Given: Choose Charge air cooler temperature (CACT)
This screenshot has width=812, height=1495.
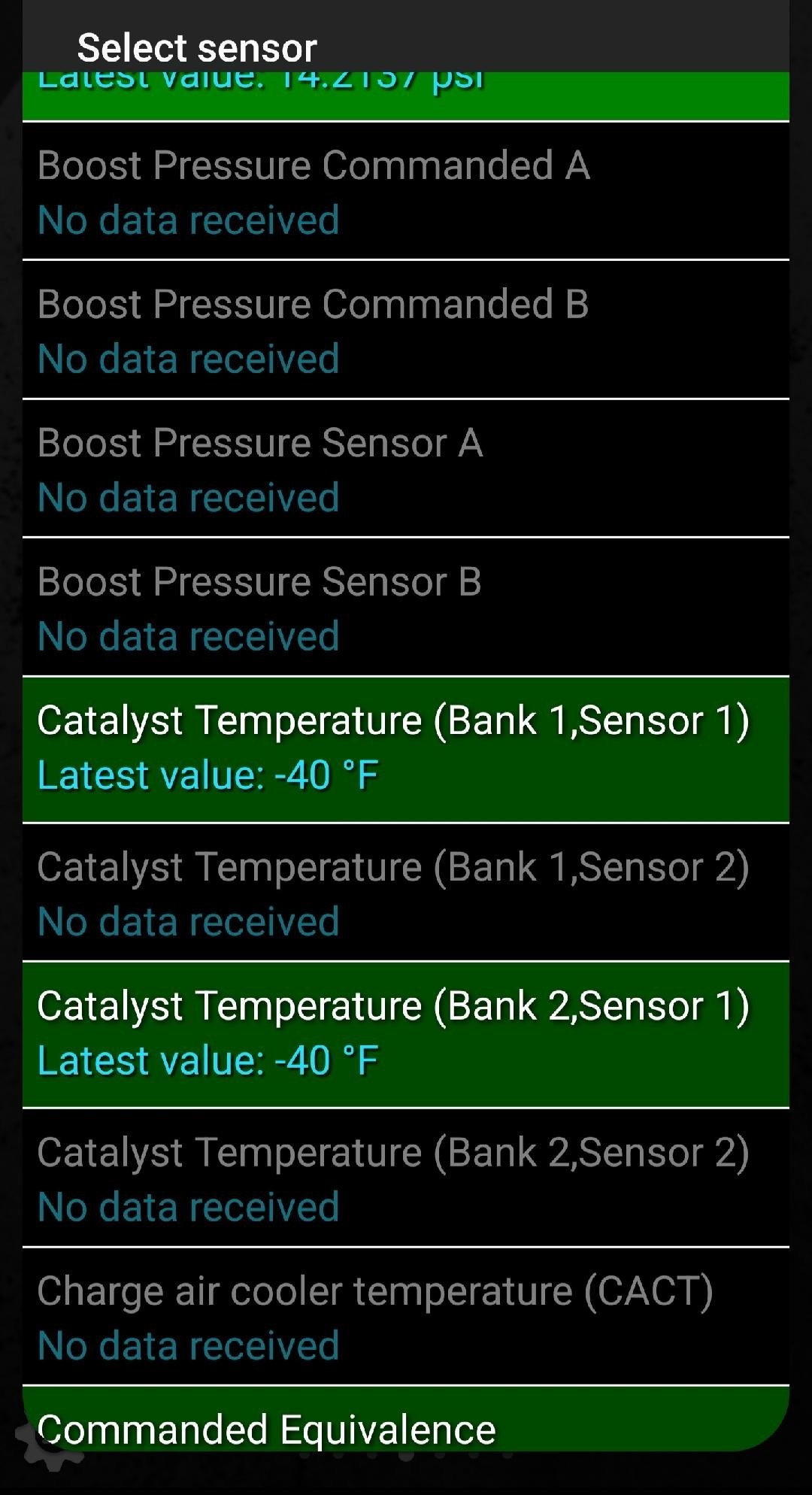Looking at the screenshot, I should (406, 1317).
